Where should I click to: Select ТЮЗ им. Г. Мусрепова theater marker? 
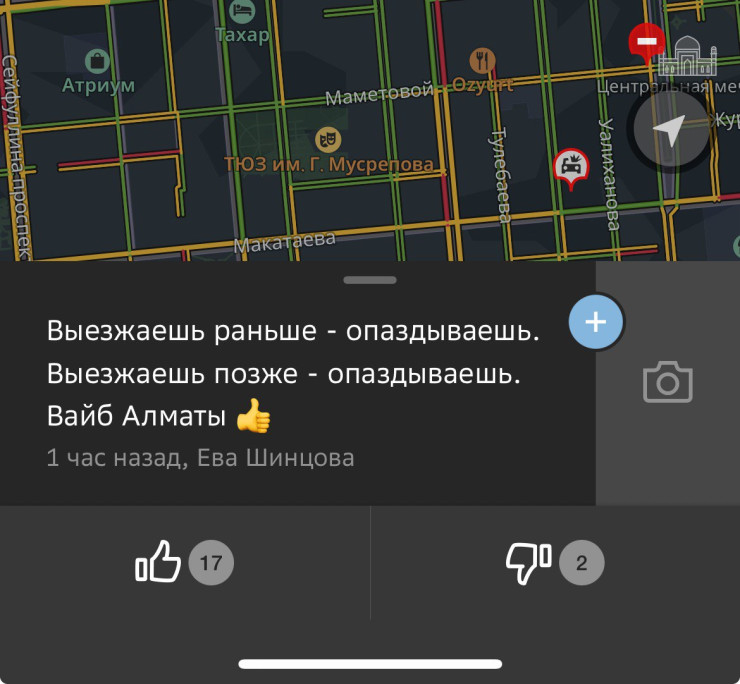325,139
